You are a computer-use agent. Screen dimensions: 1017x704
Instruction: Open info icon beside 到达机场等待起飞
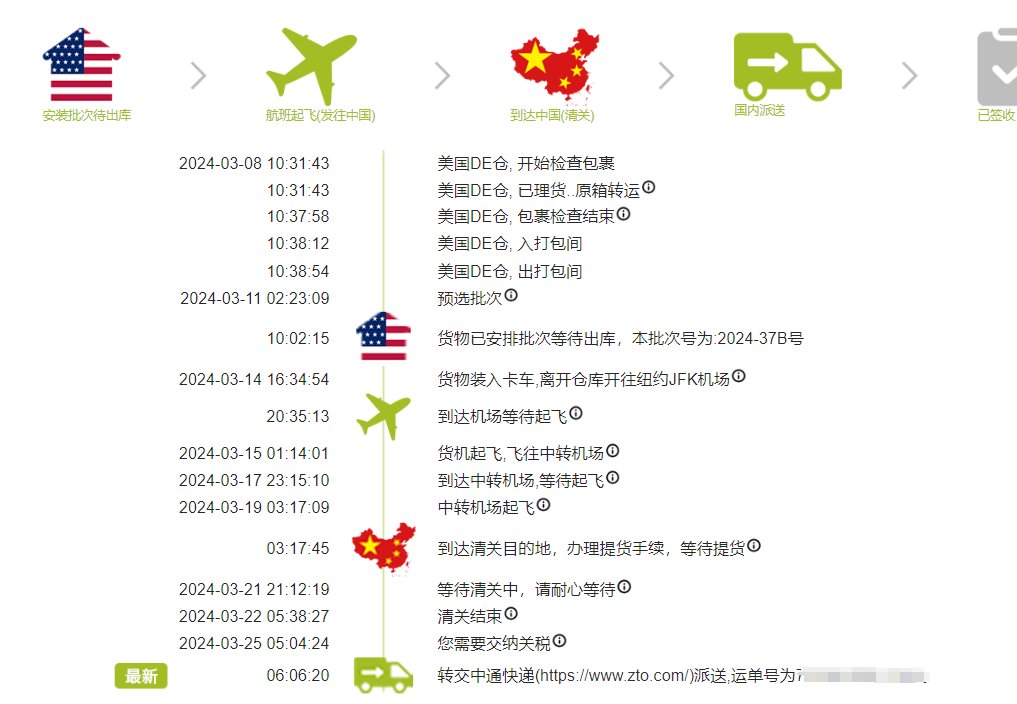coord(576,413)
